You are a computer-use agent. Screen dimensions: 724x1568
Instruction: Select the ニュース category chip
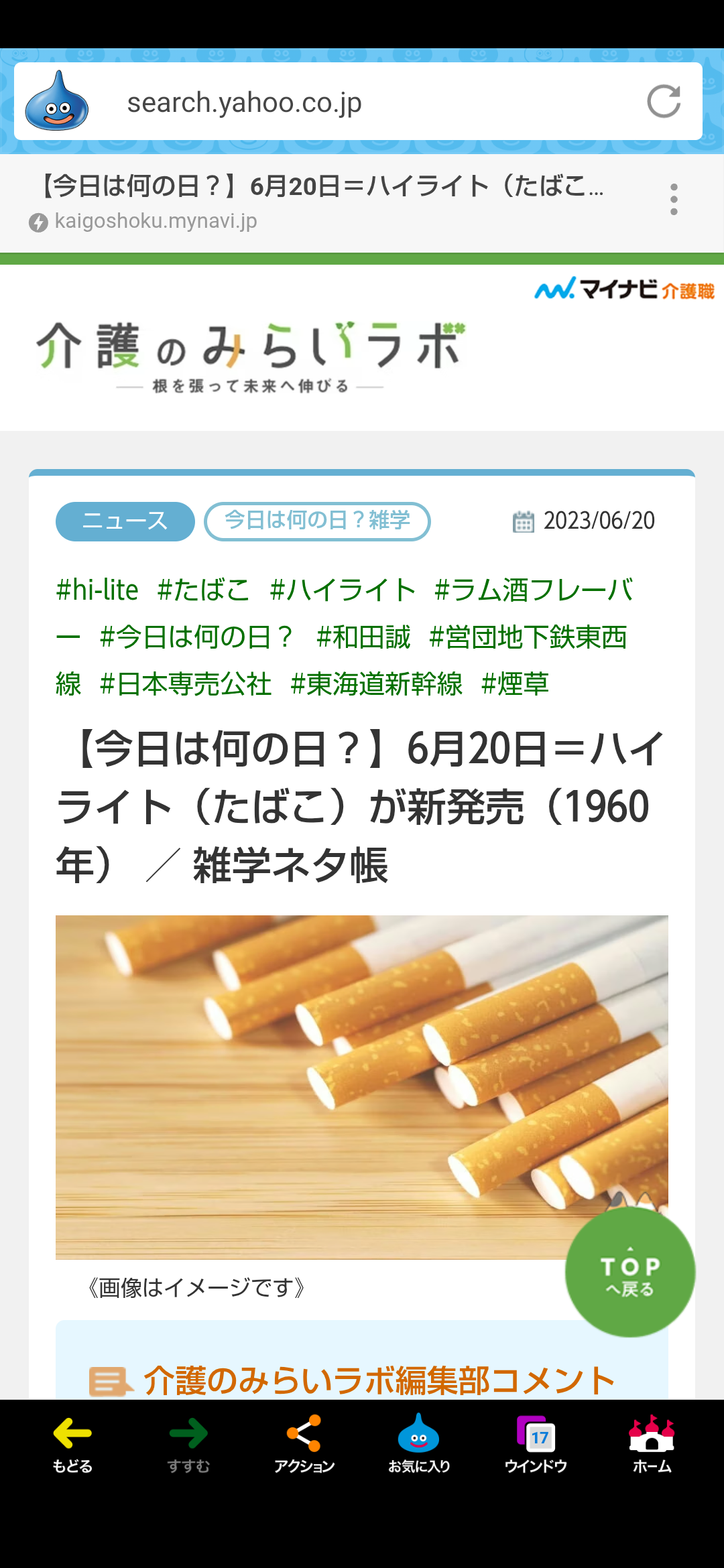[x=125, y=521]
